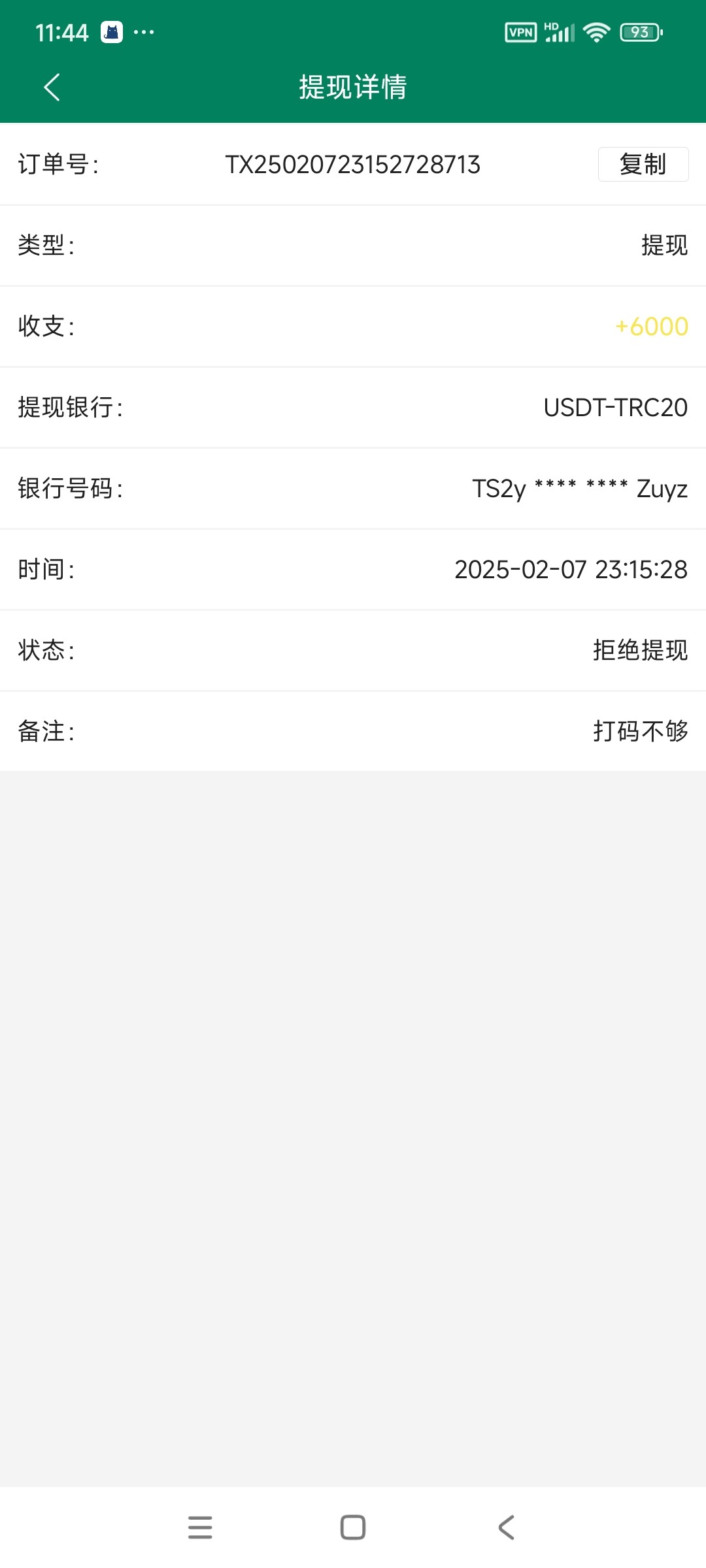Tap the navigation bar back button
Image resolution: width=706 pixels, height=1568 pixels.
(x=505, y=1528)
